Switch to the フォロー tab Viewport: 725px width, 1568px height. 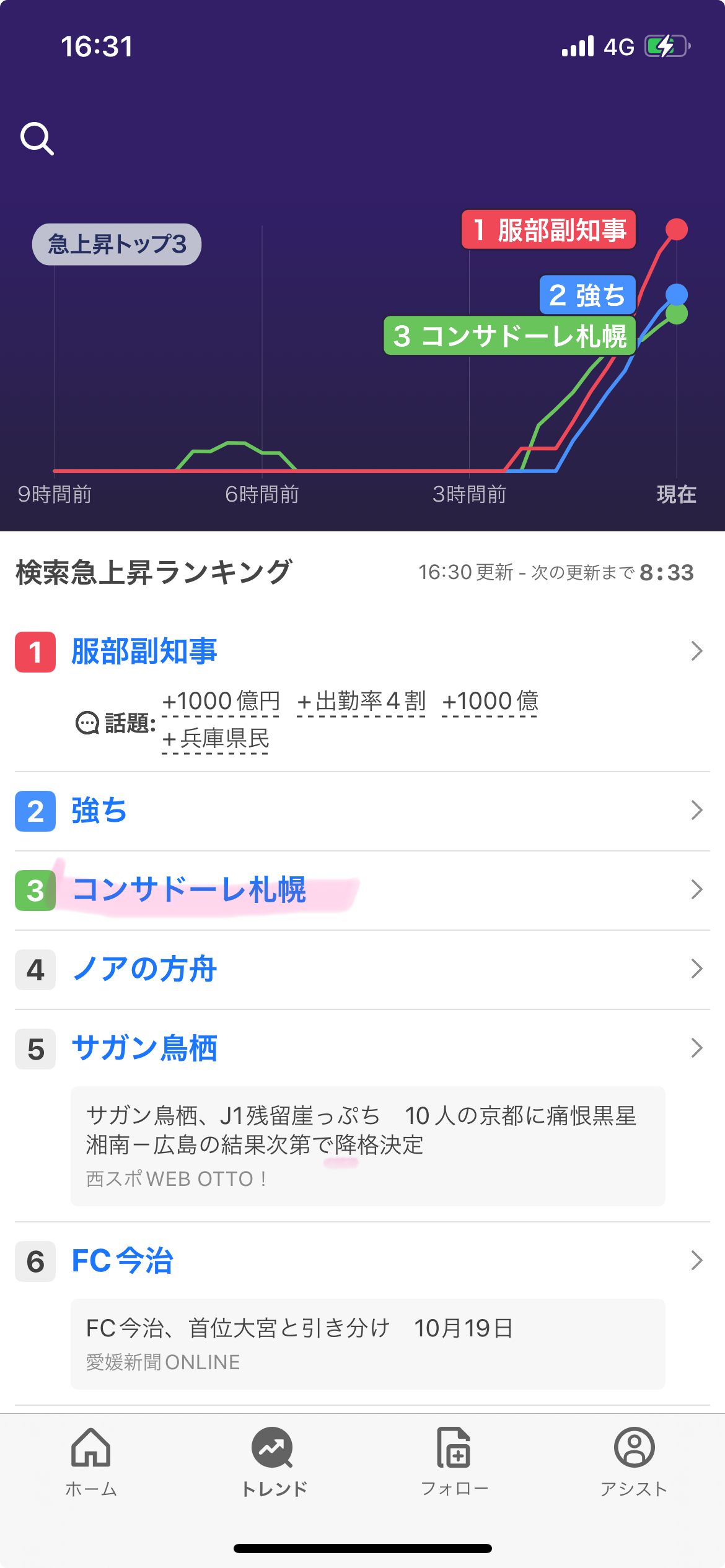point(454,1463)
